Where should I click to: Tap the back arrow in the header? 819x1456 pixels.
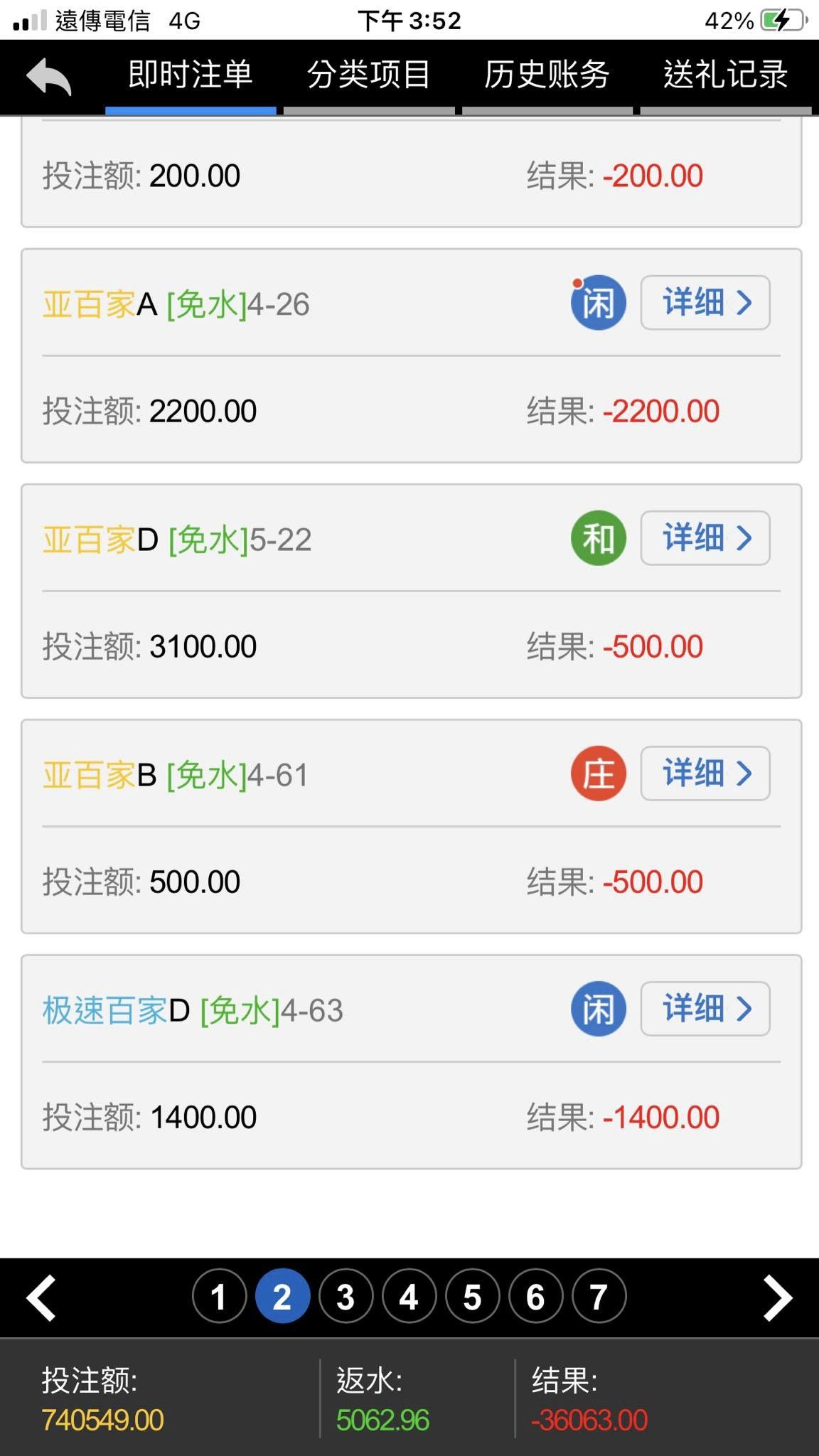pos(48,75)
